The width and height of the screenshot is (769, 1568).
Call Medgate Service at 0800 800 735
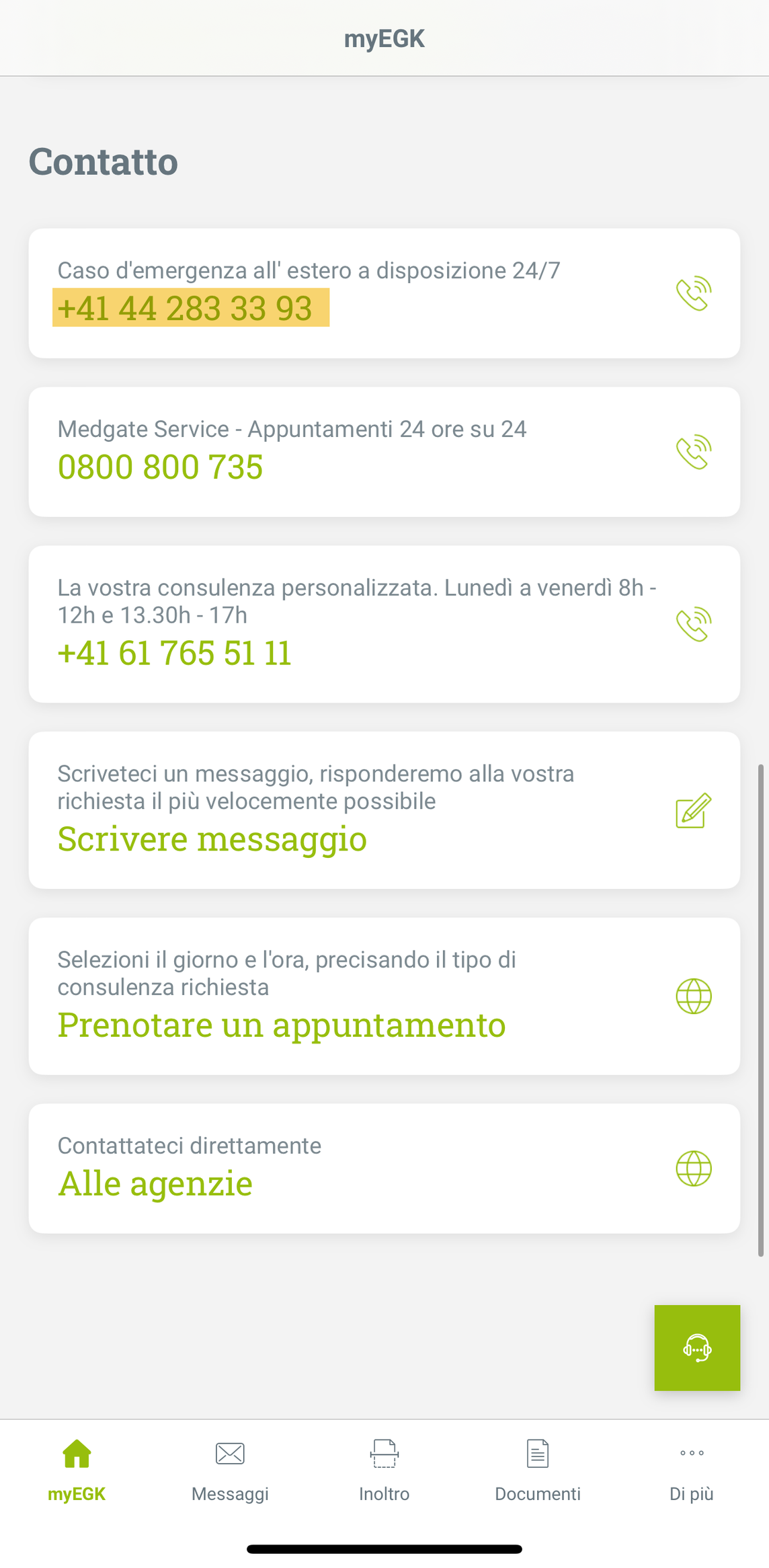pyautogui.click(x=160, y=467)
